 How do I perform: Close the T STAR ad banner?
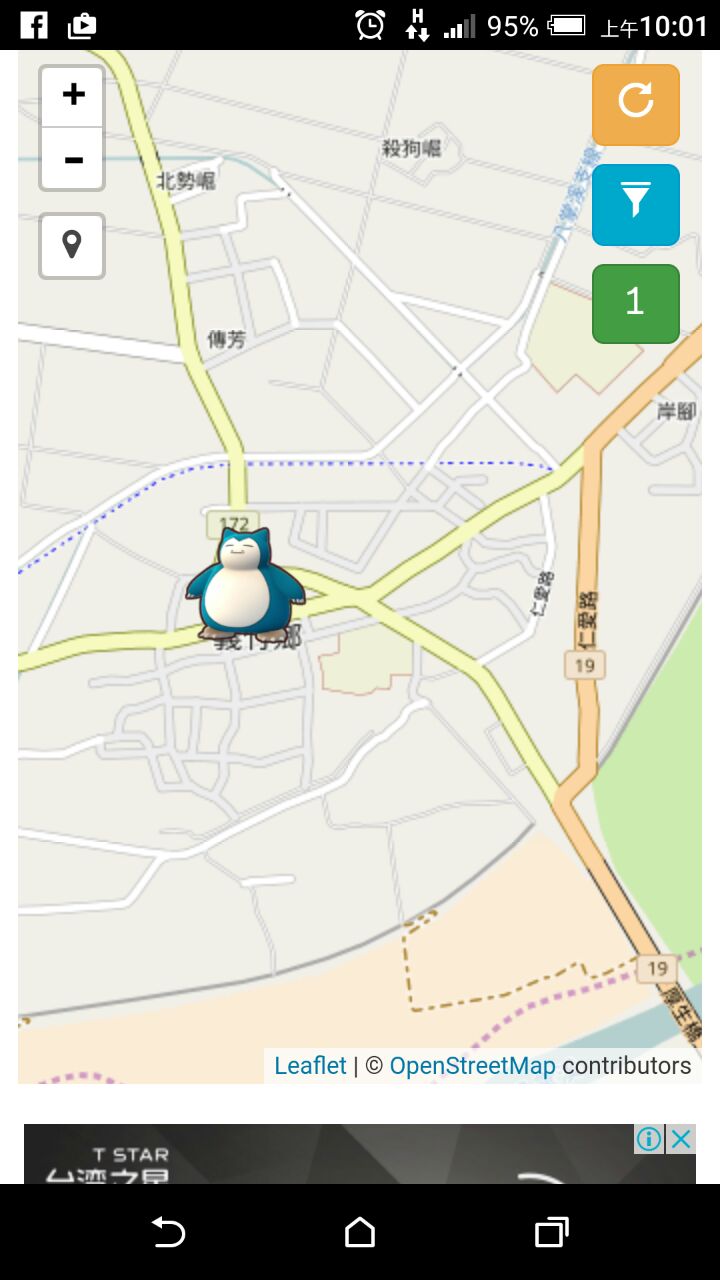[x=681, y=1139]
